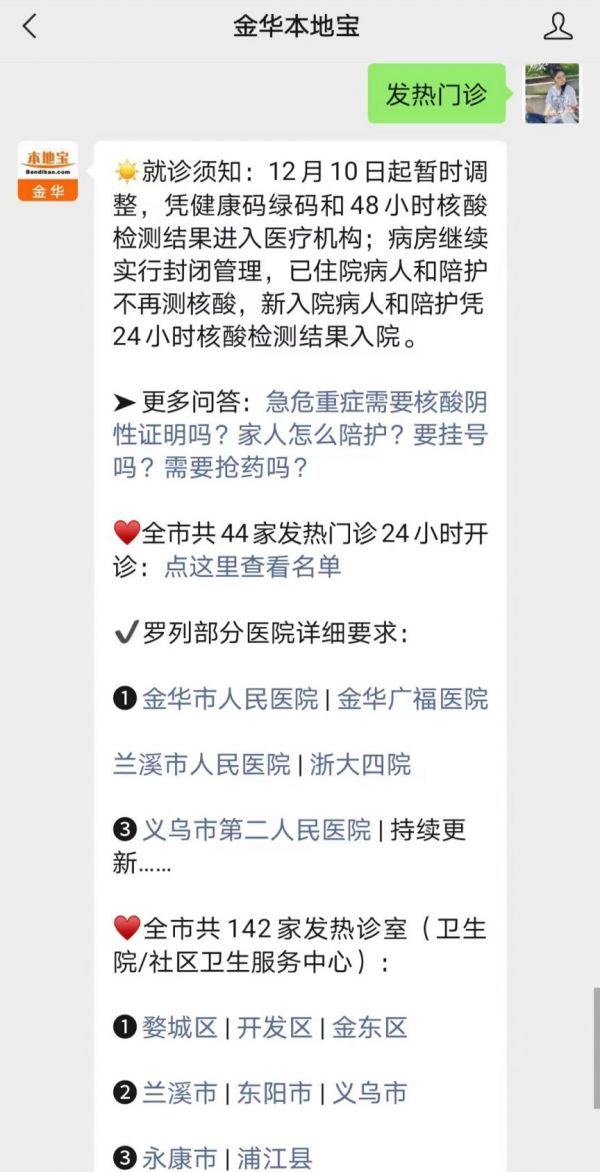Image resolution: width=600 pixels, height=1172 pixels.
Task: Open 婺城区 fever clinic list
Action: tap(180, 1027)
